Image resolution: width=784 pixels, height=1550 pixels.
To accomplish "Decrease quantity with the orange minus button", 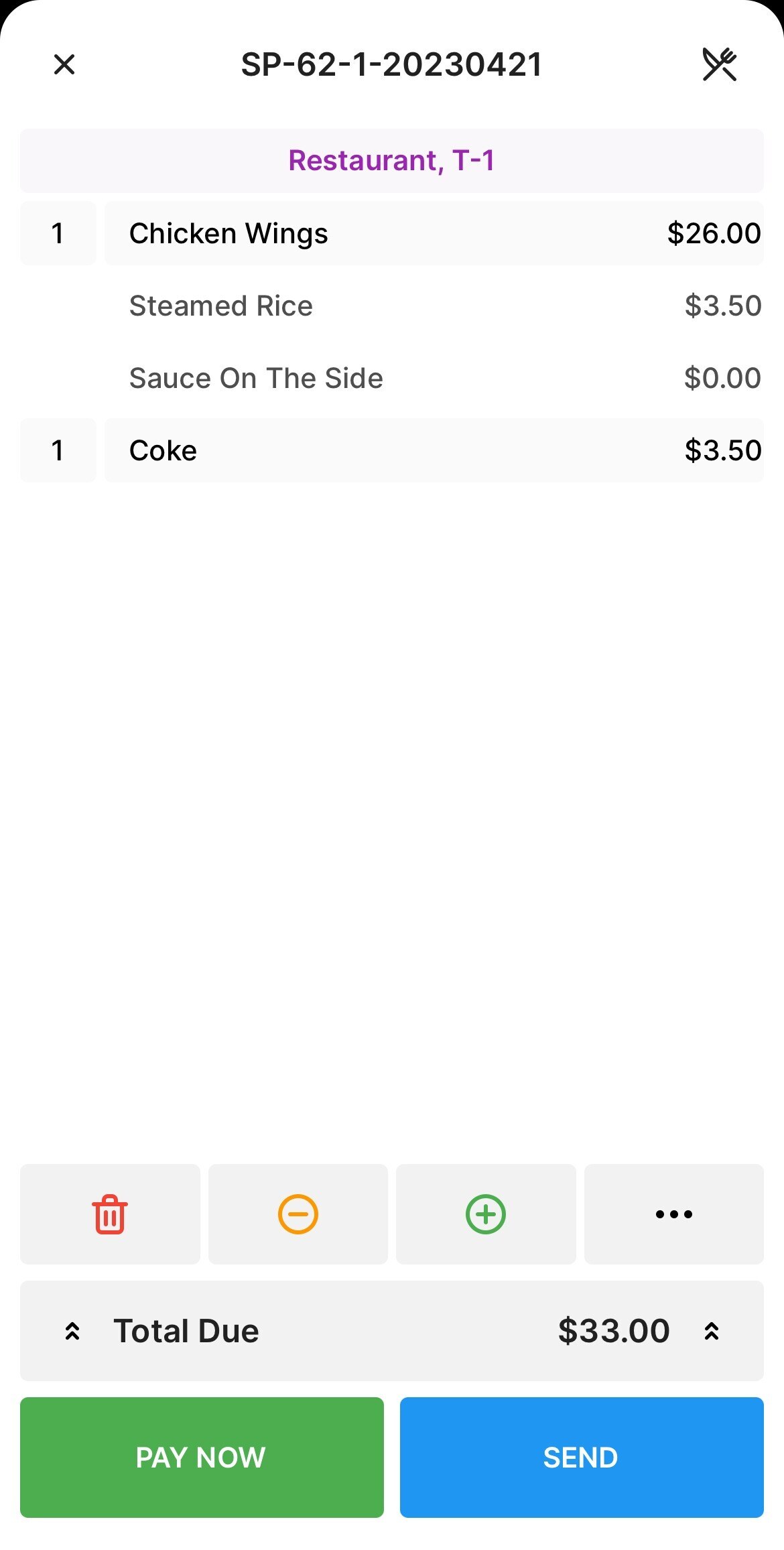I will pyautogui.click(x=298, y=1214).
